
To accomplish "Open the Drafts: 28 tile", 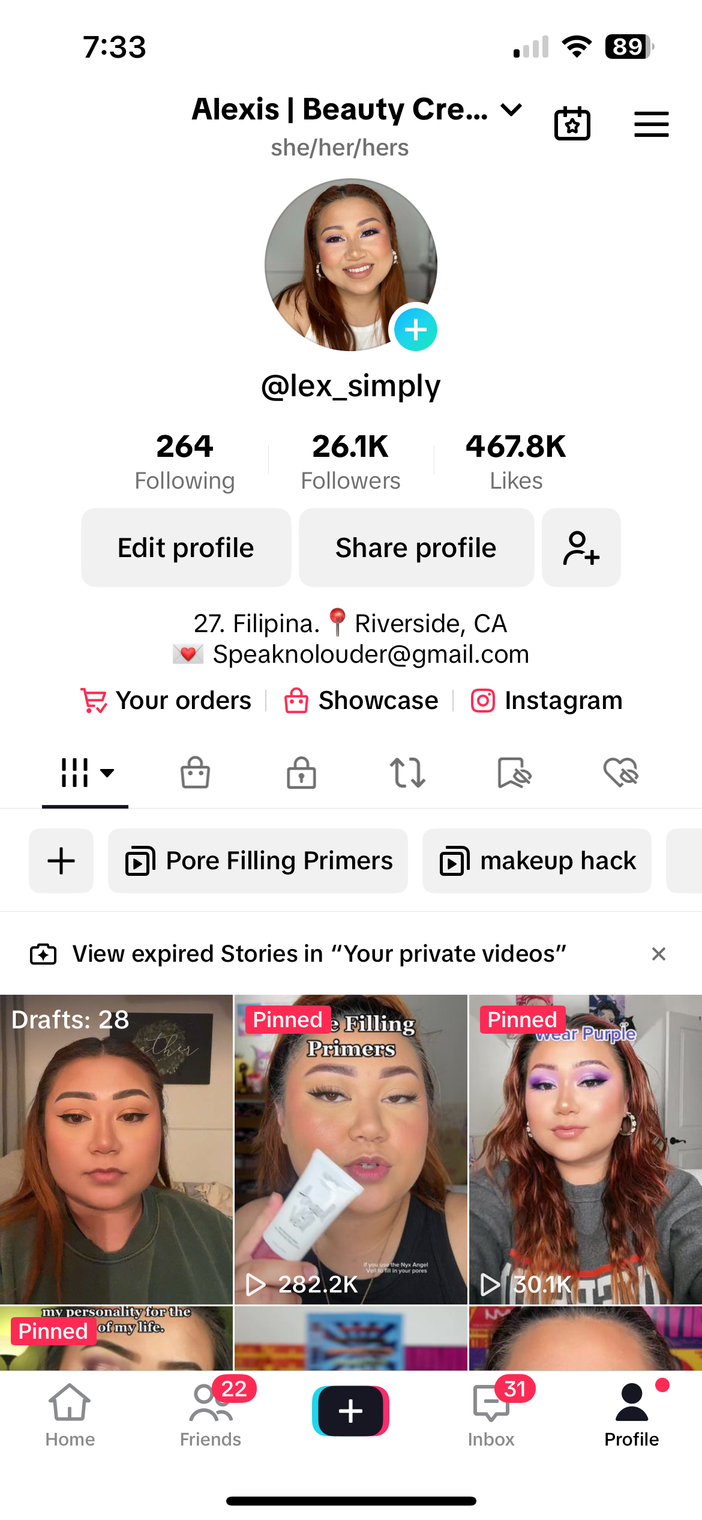I will pos(116,1150).
